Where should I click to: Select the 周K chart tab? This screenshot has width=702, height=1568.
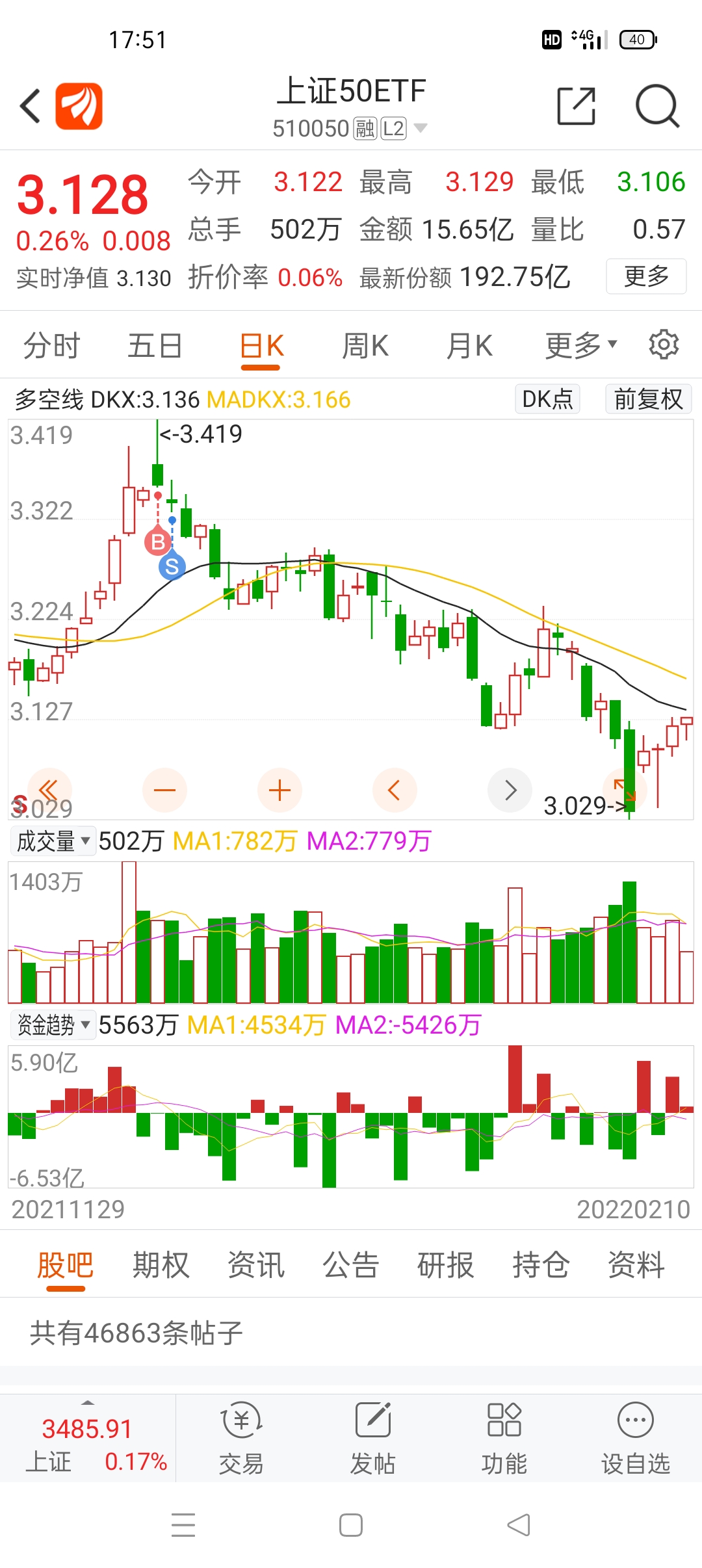point(365,345)
